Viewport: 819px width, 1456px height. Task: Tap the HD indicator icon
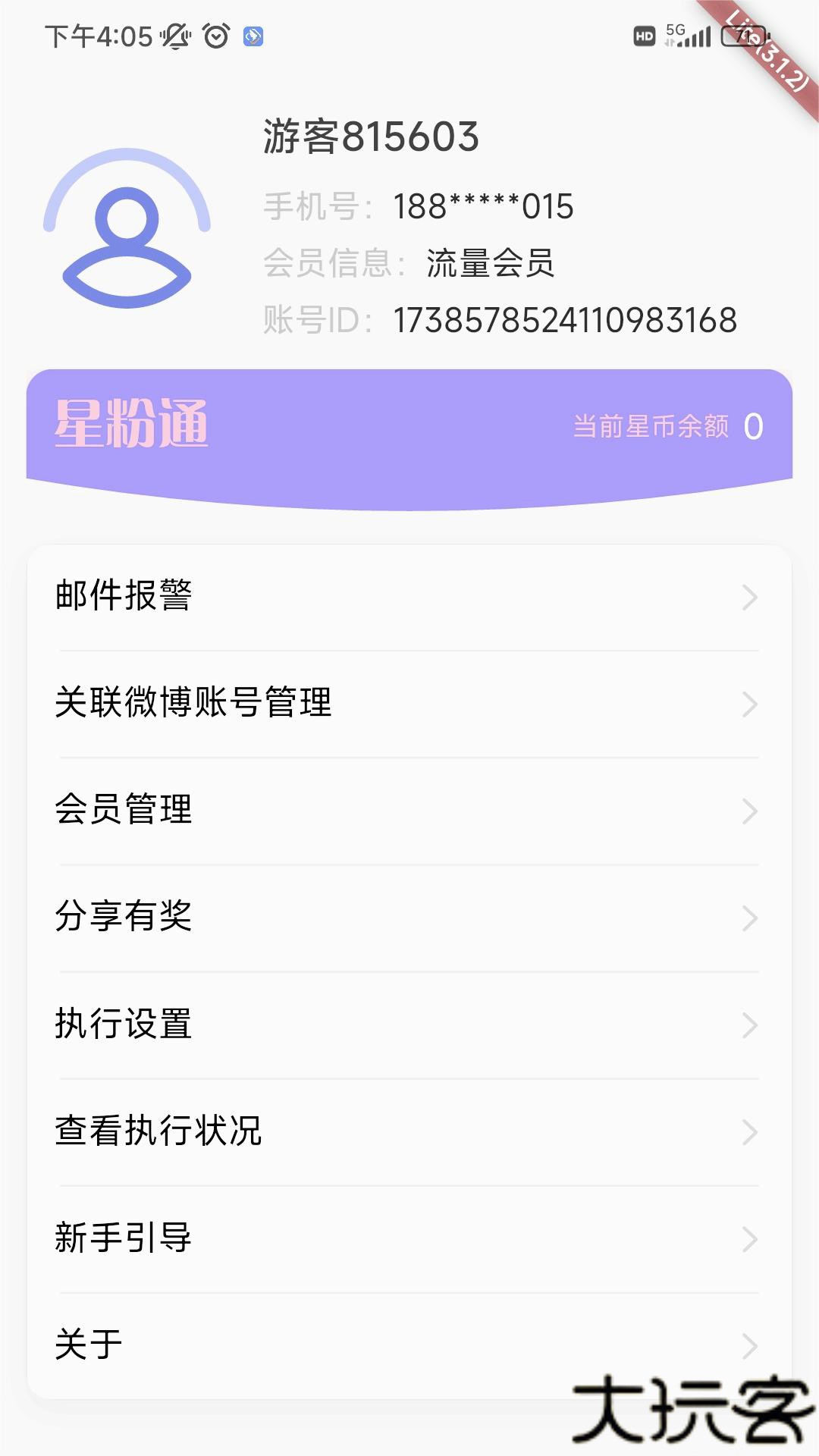tap(644, 34)
